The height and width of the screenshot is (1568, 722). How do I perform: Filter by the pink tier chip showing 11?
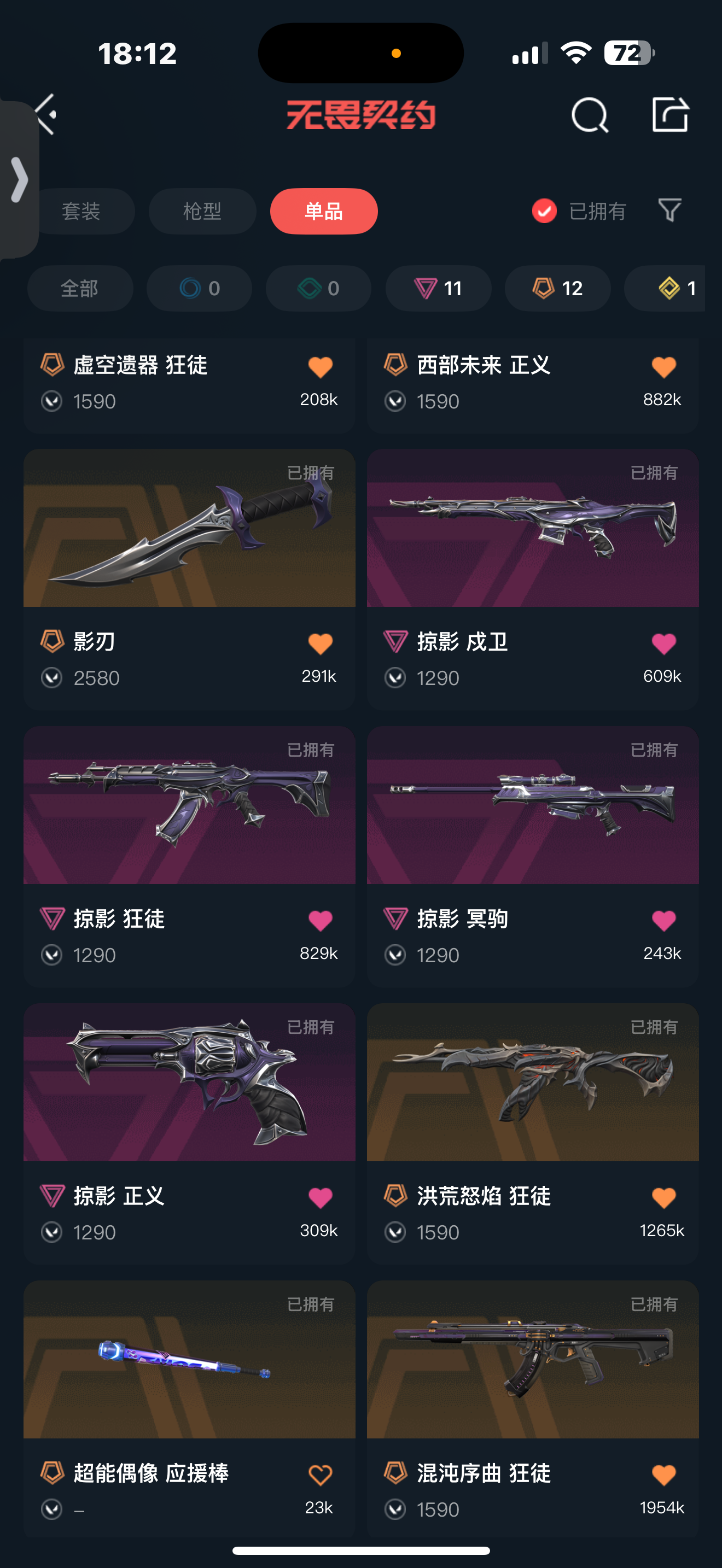click(438, 288)
